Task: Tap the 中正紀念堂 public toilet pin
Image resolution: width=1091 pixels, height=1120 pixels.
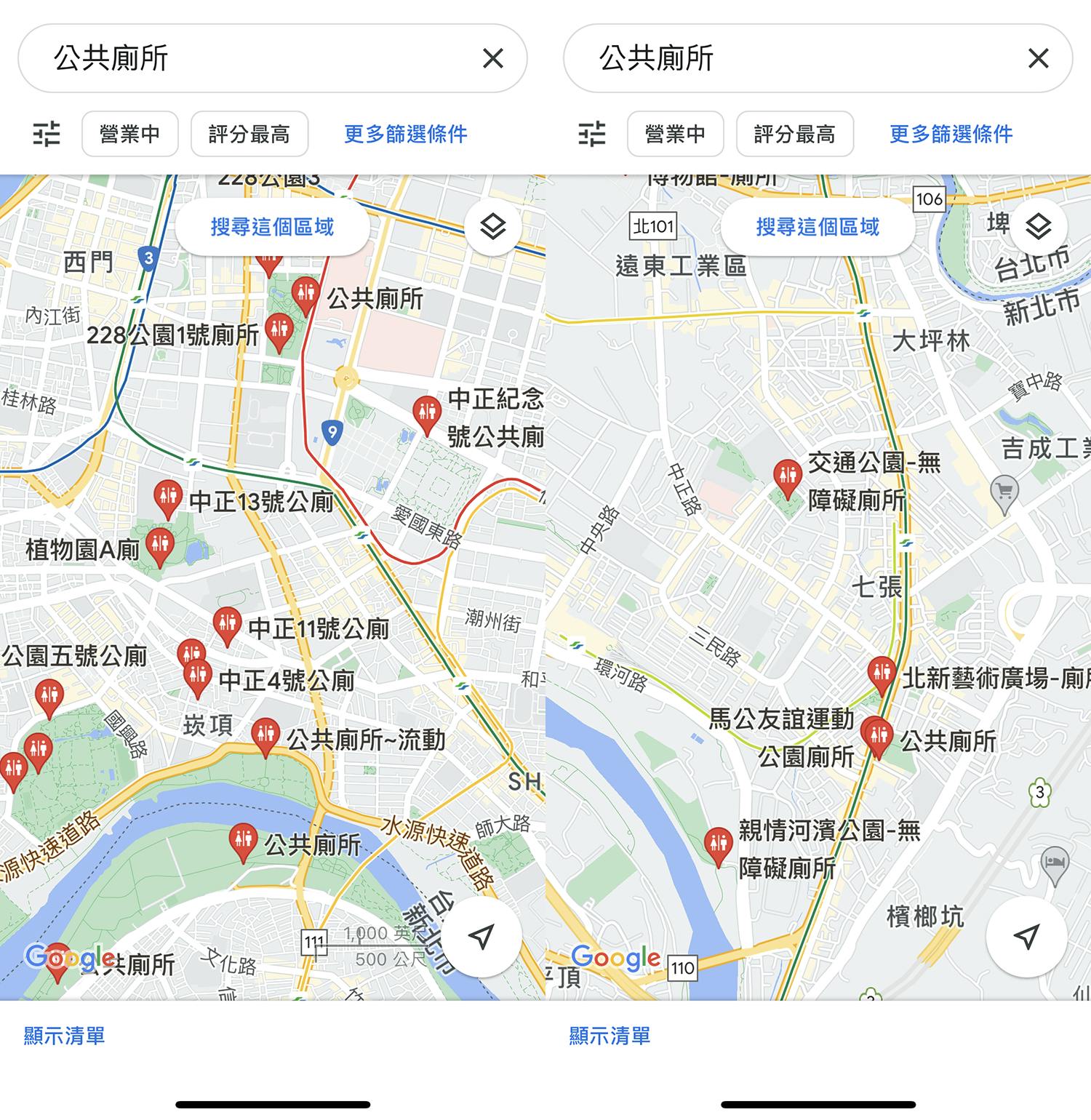Action: pyautogui.click(x=426, y=413)
